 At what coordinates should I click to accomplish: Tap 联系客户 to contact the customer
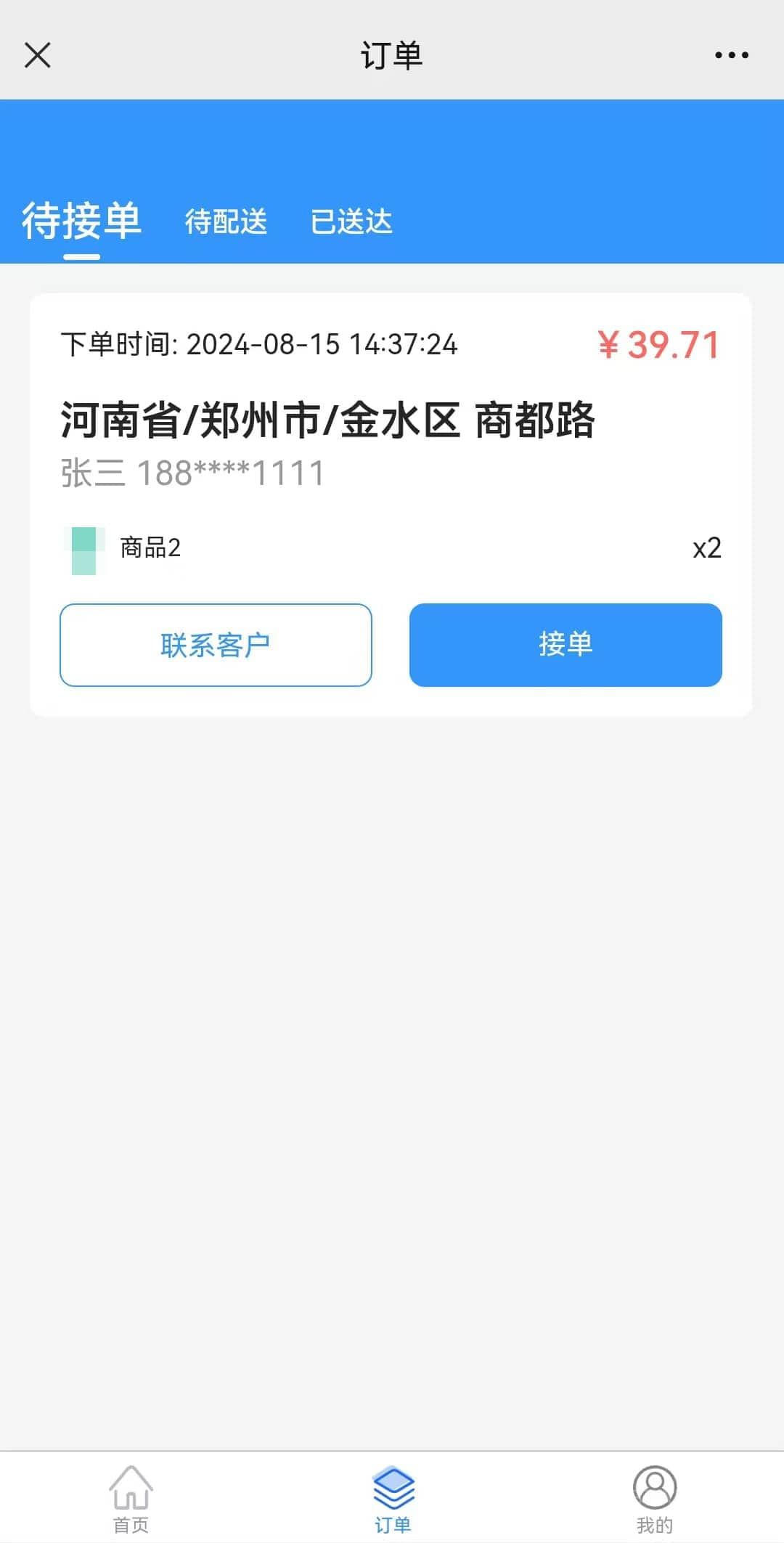click(216, 645)
